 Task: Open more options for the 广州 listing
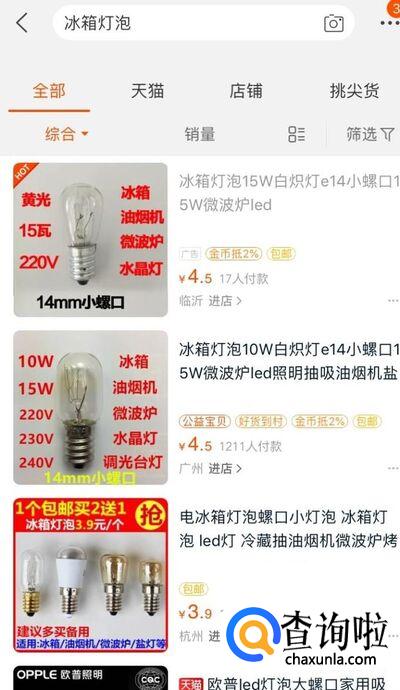pos(393,468)
